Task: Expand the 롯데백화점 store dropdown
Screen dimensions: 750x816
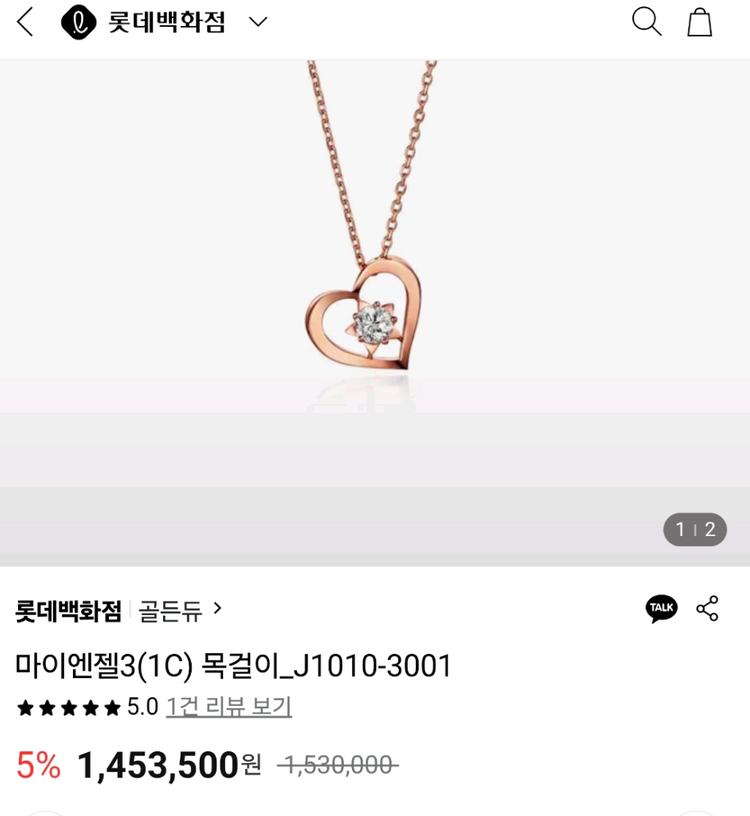Action: pyautogui.click(x=257, y=22)
